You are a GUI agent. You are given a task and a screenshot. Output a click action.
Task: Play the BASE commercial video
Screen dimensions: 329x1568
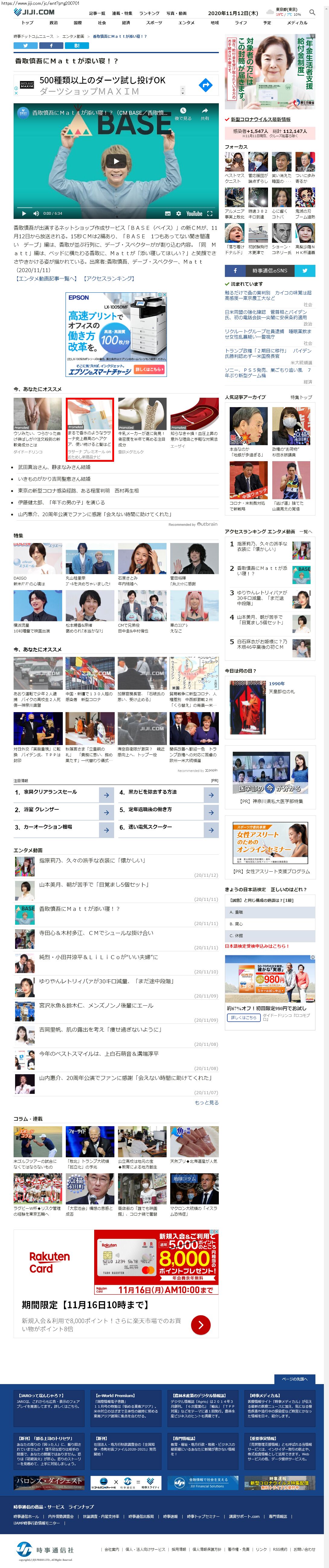click(116, 161)
